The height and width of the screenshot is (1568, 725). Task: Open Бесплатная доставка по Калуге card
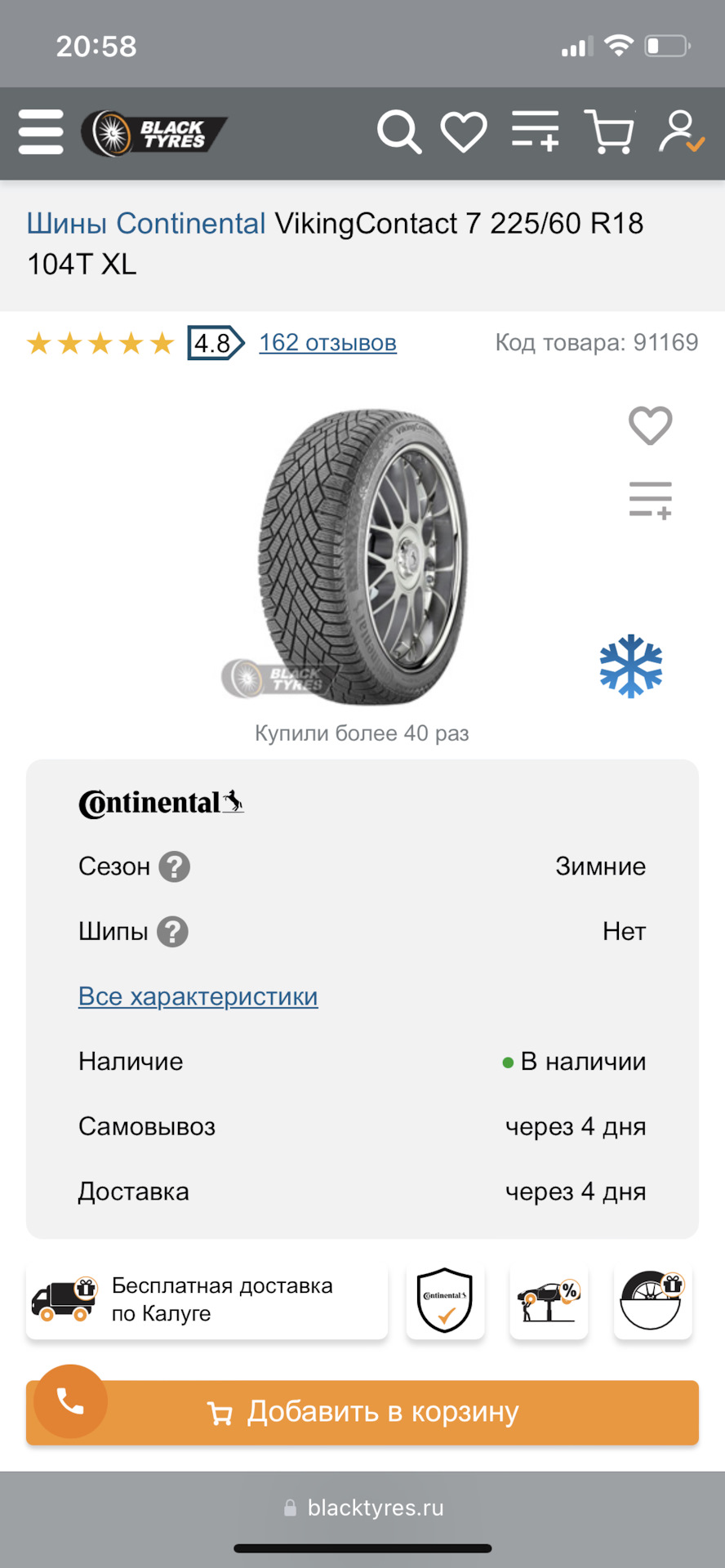[207, 1300]
